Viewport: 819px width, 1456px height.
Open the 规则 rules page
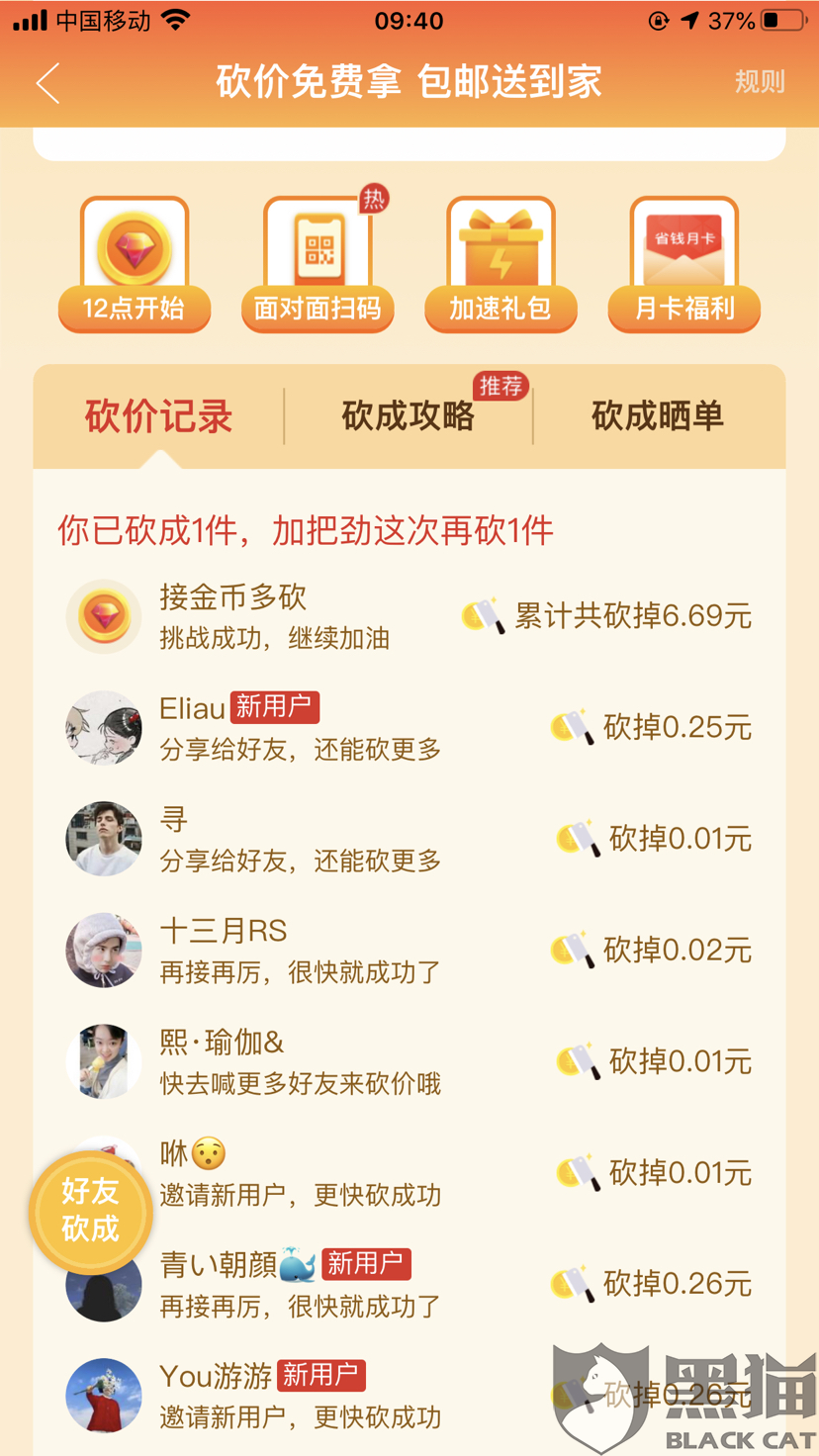[759, 82]
